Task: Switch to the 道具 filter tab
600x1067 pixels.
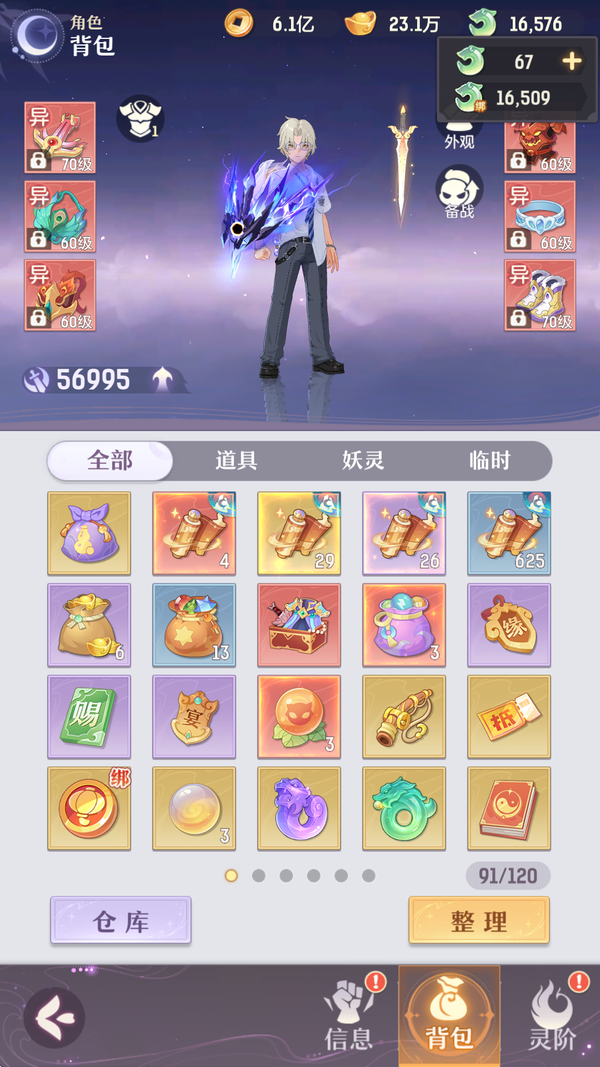Action: 236,460
